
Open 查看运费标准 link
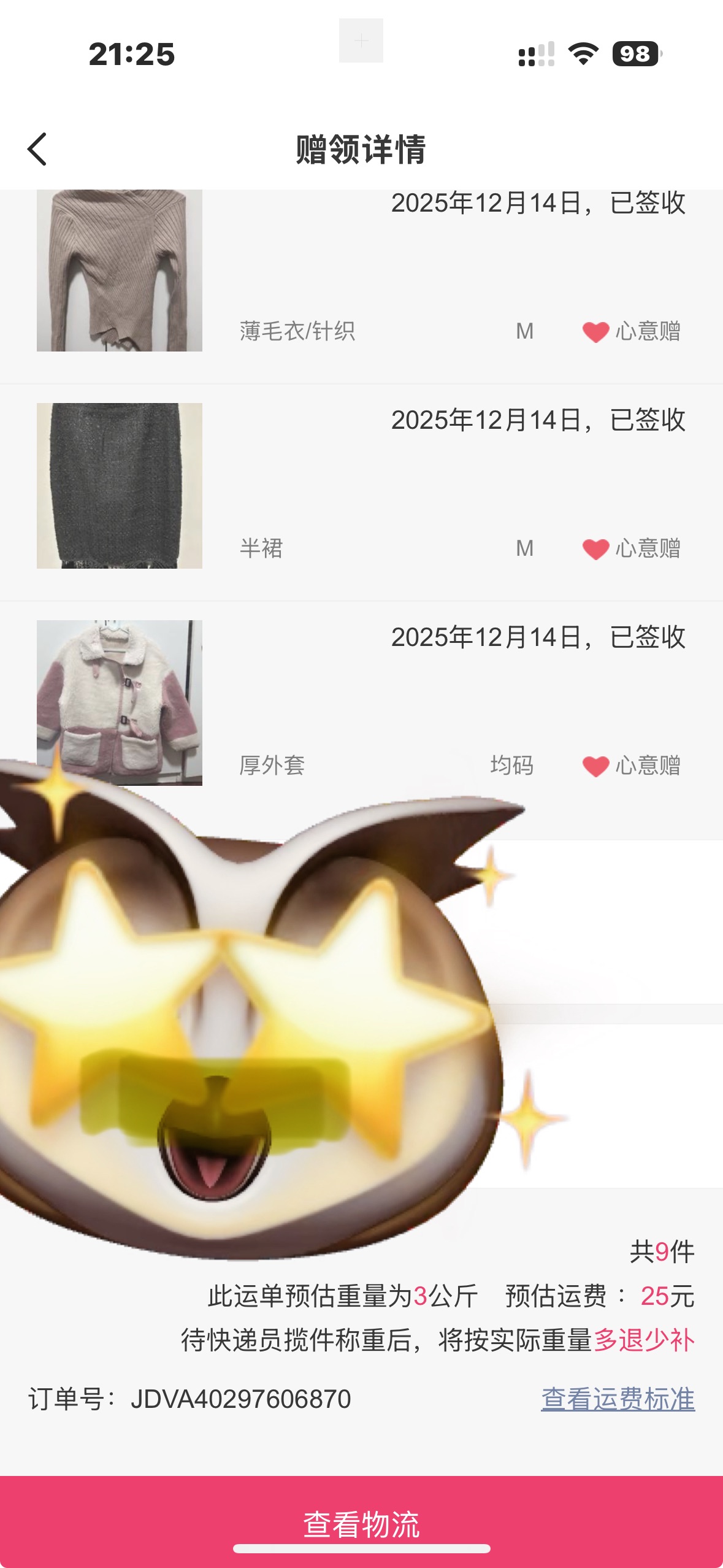click(618, 1399)
